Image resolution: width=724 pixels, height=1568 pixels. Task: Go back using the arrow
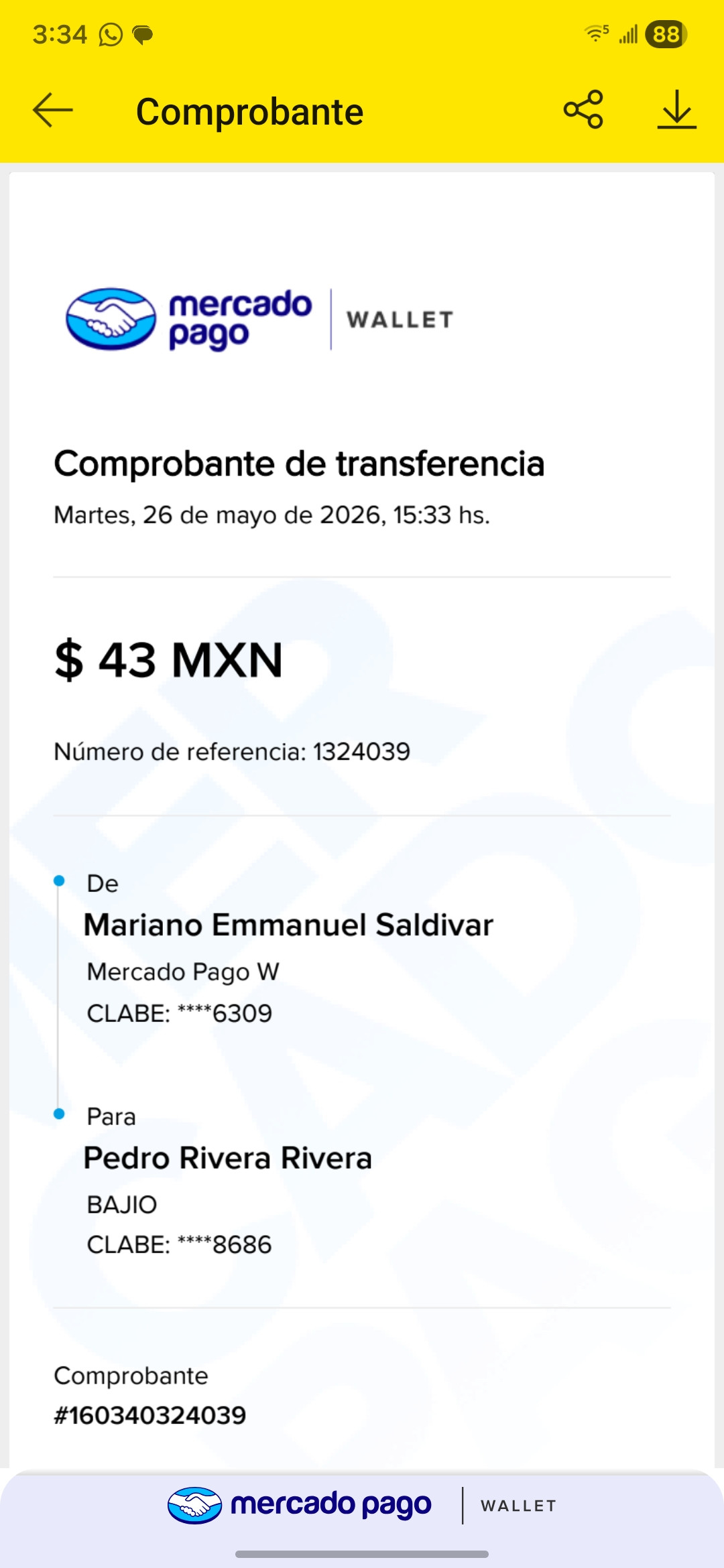click(52, 110)
